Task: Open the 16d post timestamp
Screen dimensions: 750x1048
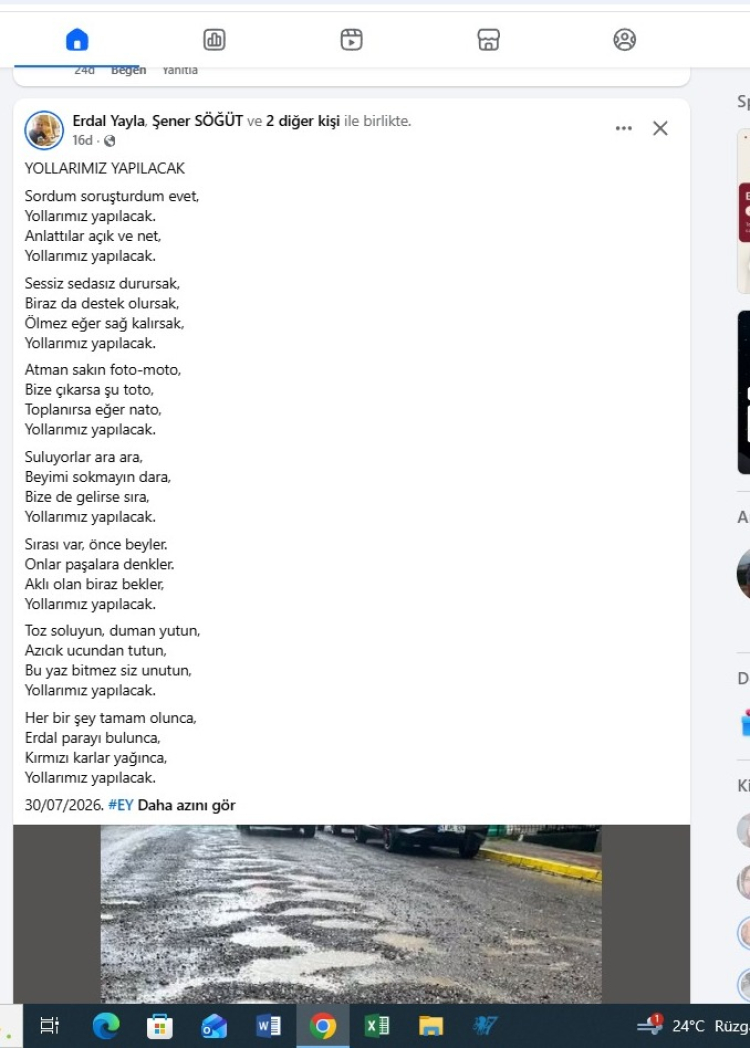Action: click(82, 140)
